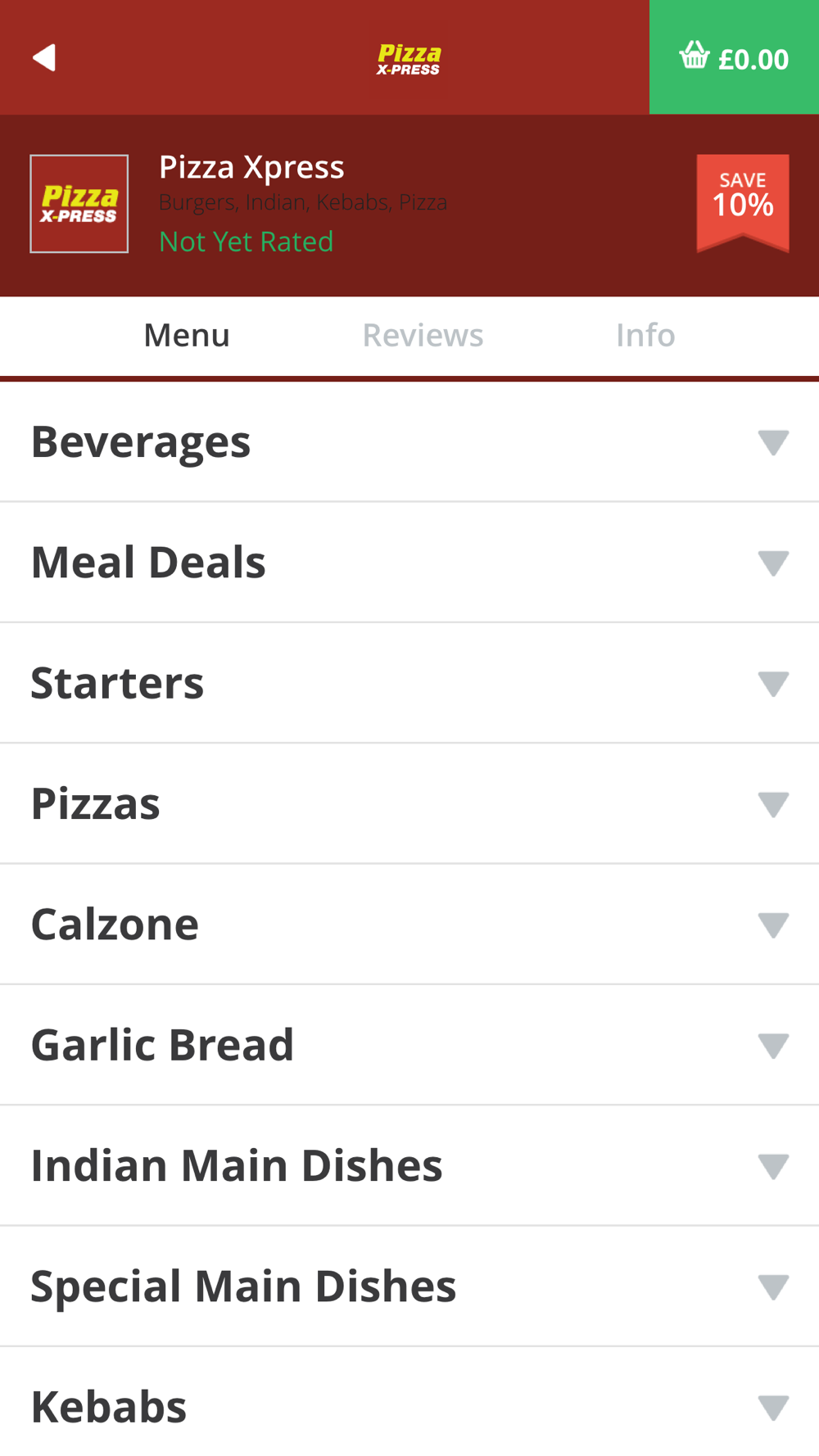Switch to the Info tab
819x1456 pixels.
(x=645, y=335)
